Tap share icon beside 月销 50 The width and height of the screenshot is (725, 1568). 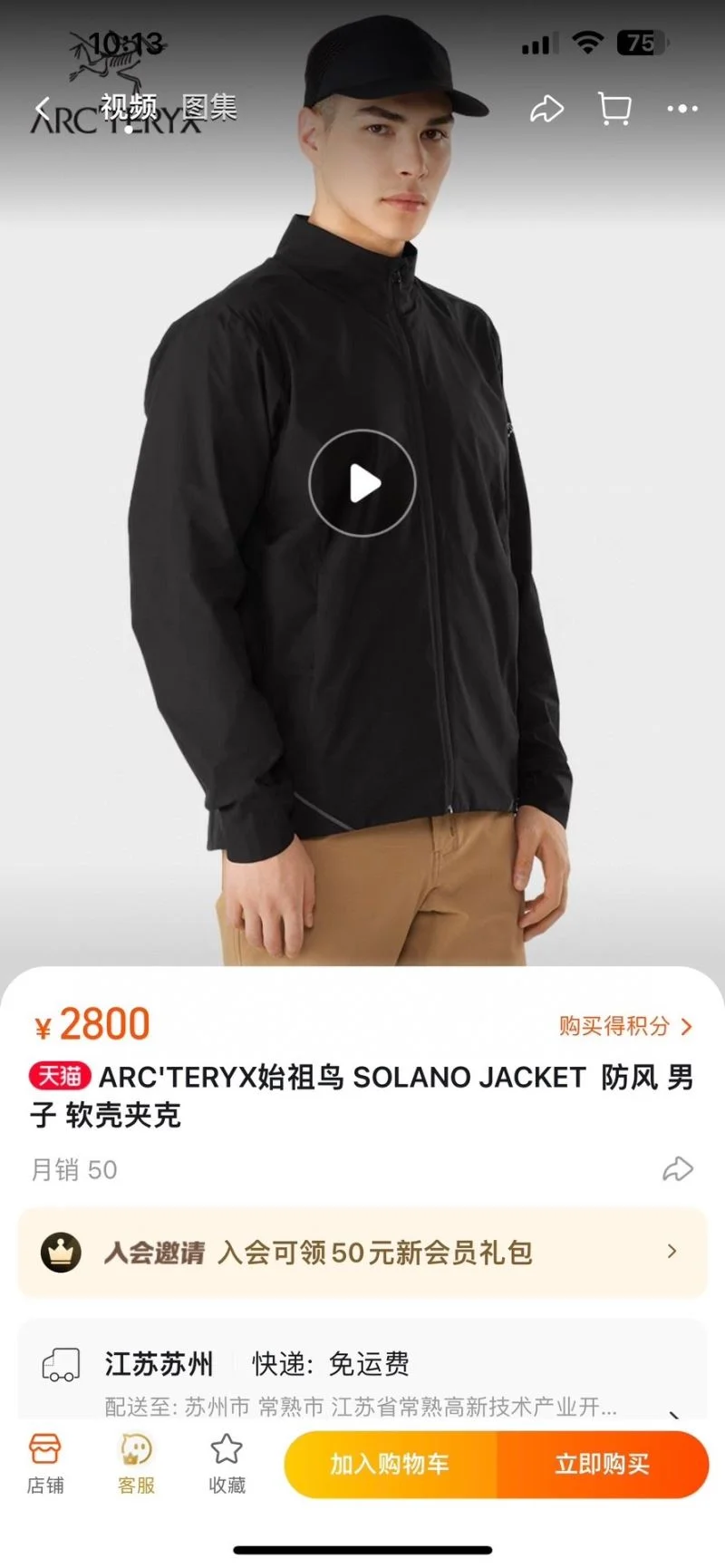[677, 1169]
